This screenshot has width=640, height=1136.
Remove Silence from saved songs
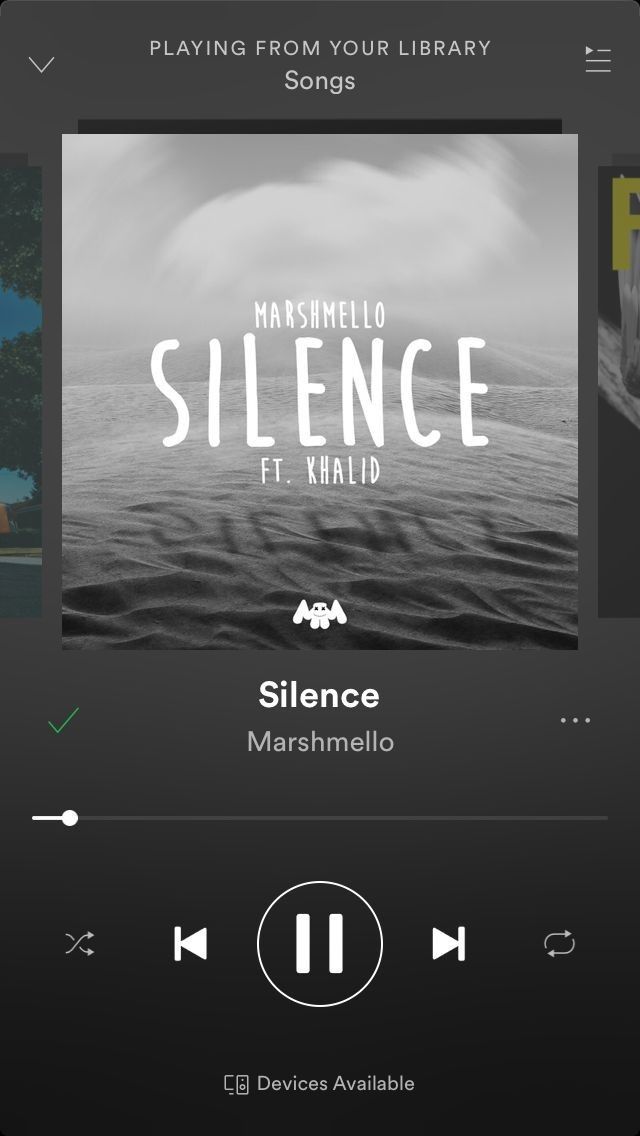(x=63, y=720)
